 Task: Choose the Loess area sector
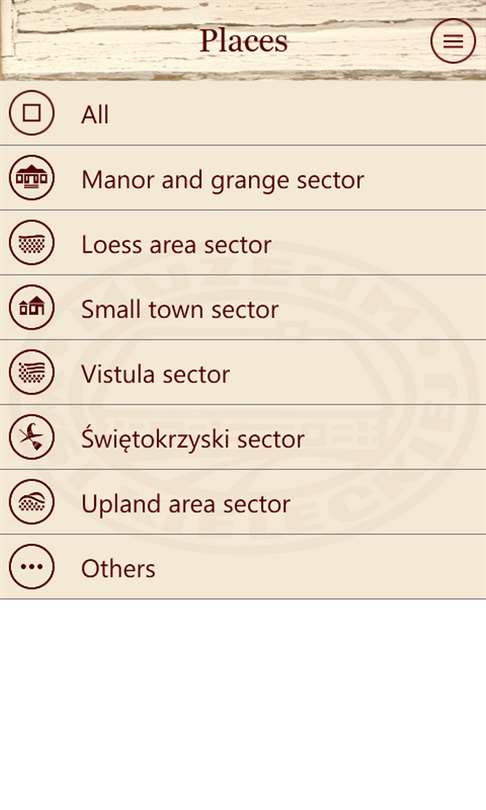point(243,243)
